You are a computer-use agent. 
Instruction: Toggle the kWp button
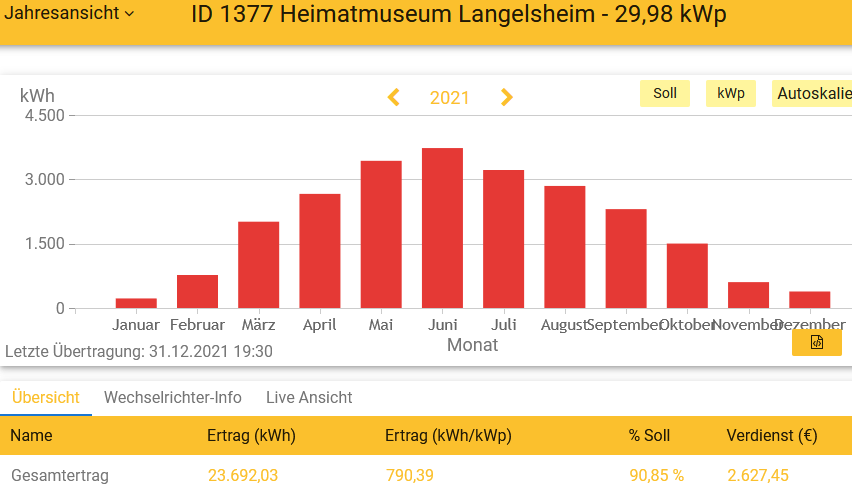pos(731,93)
